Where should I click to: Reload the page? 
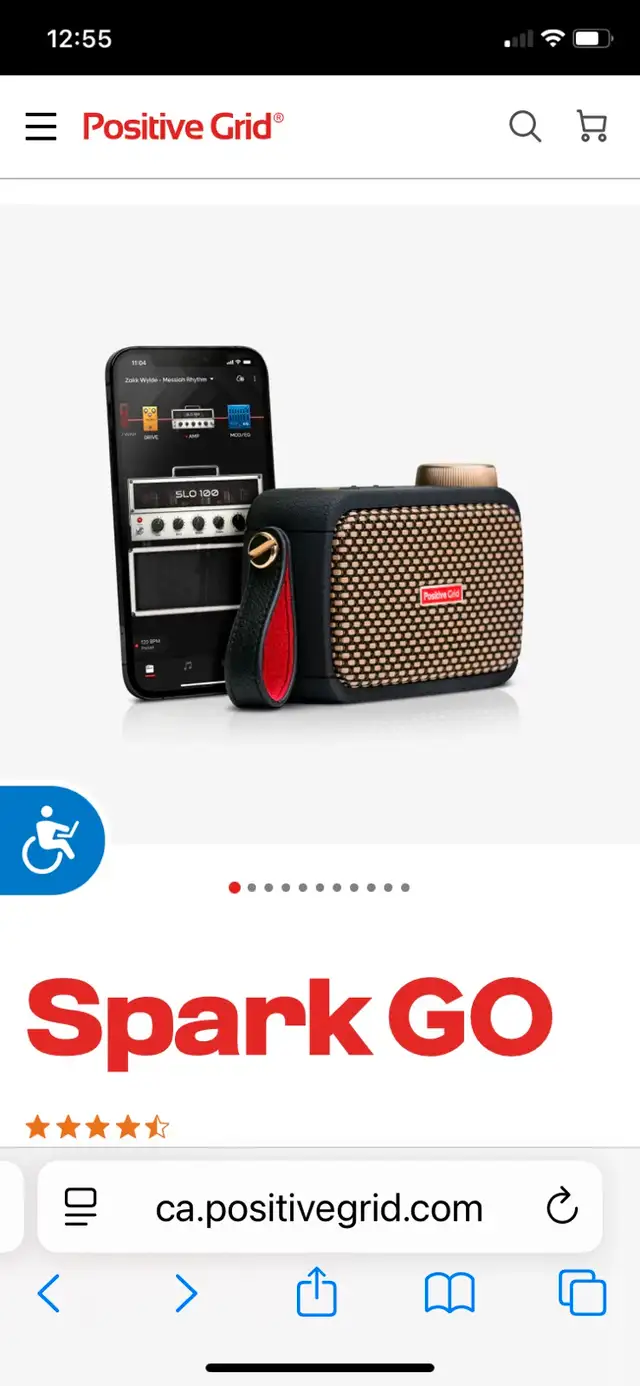click(x=562, y=1206)
